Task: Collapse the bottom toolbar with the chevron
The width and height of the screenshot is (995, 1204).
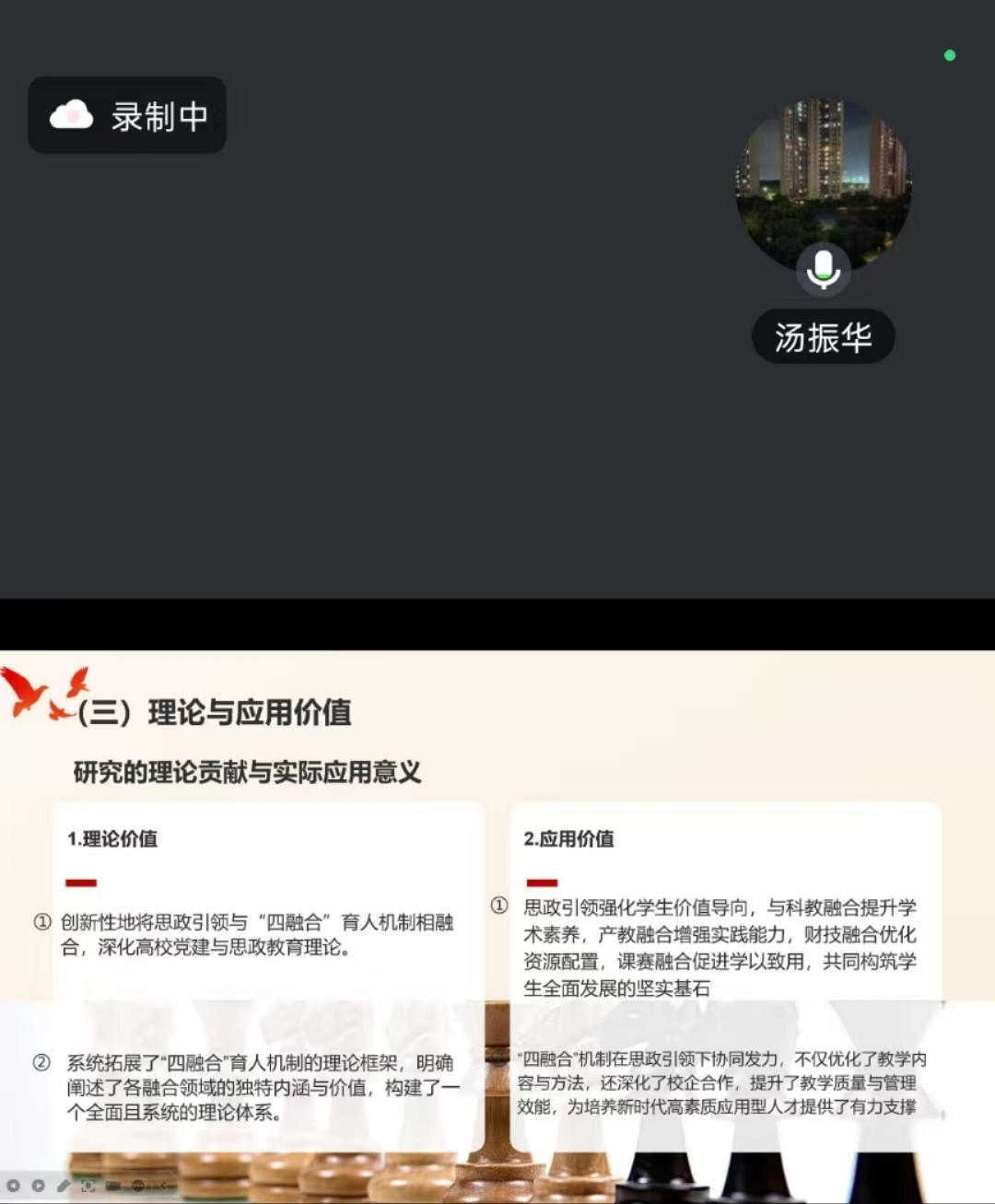Action: [x=162, y=1186]
